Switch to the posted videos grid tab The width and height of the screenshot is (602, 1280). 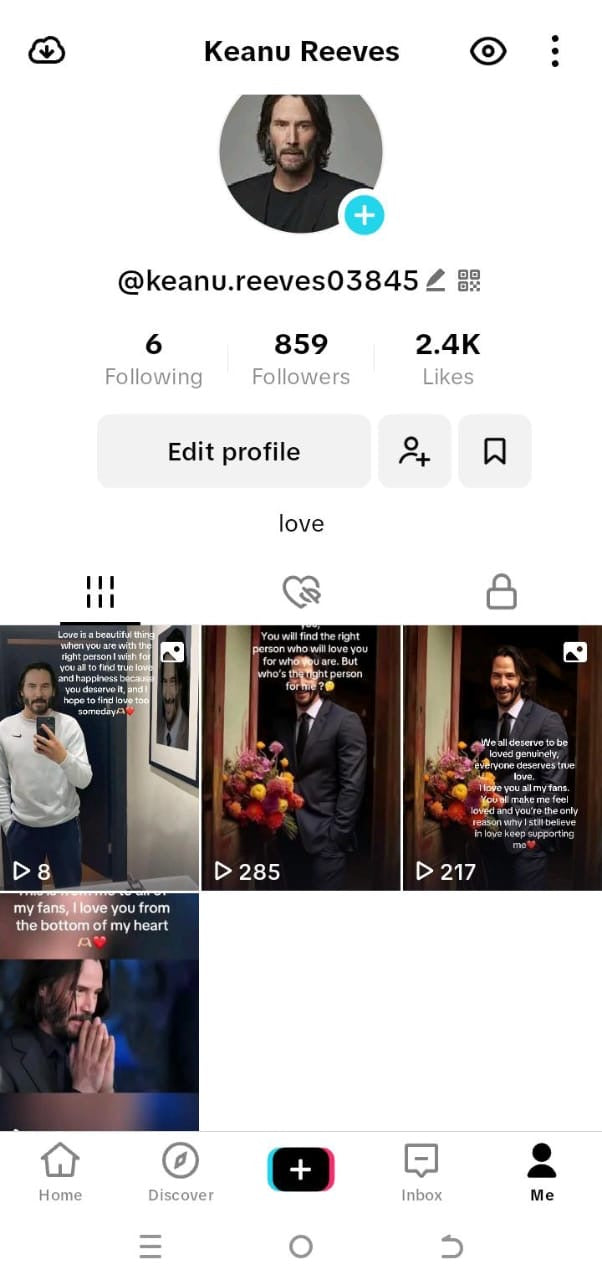click(100, 592)
